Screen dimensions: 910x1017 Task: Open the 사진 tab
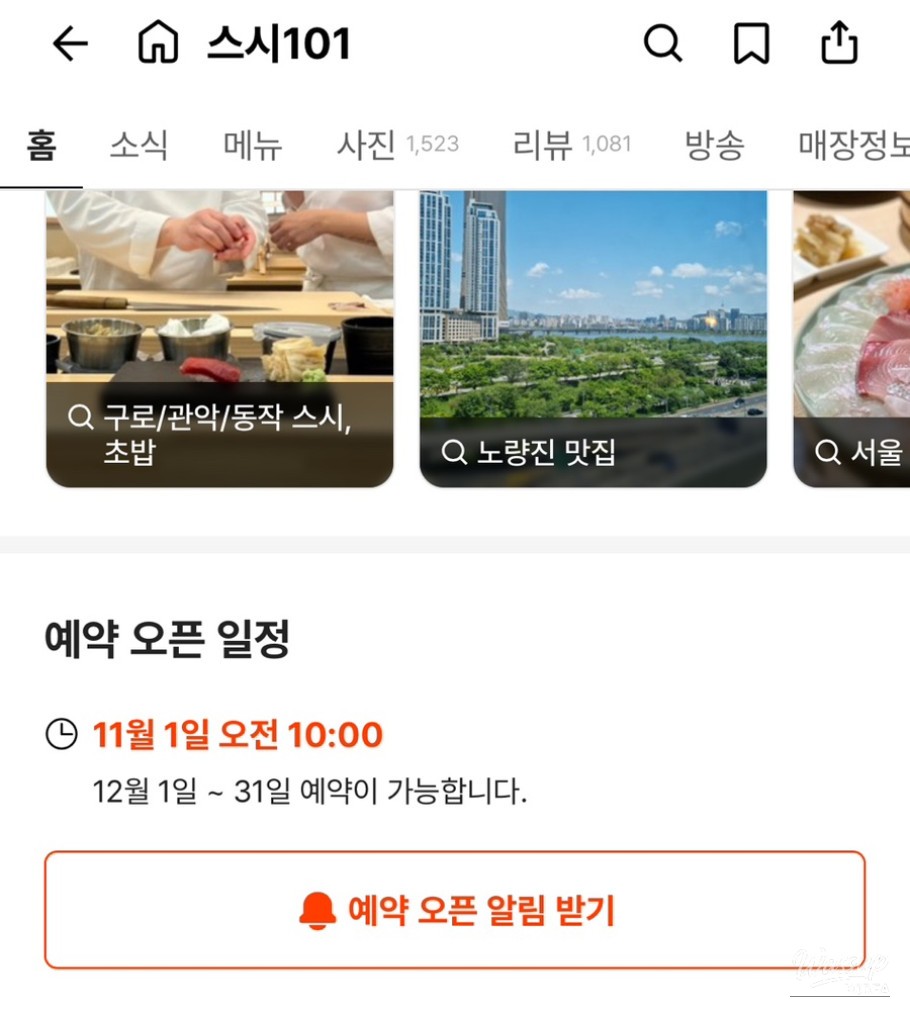(397, 146)
